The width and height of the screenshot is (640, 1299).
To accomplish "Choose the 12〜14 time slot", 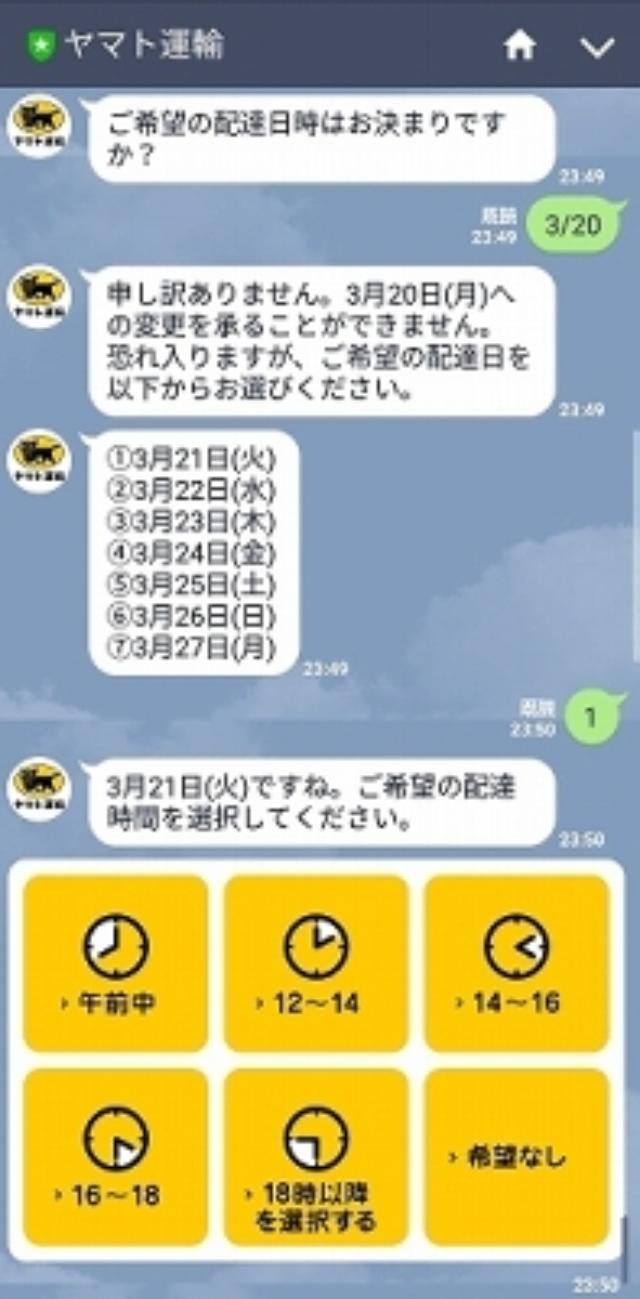I will (x=316, y=963).
